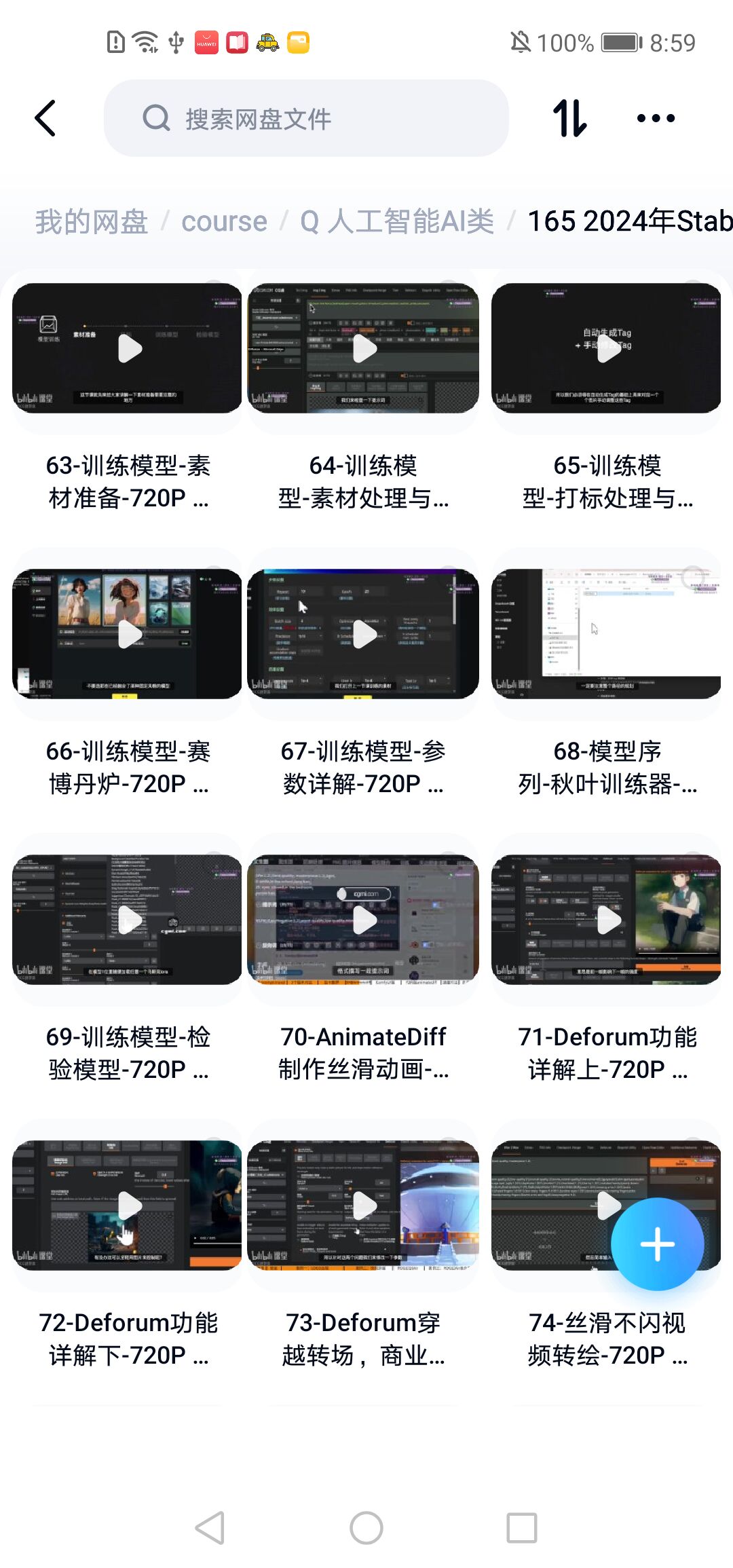Screen dimensions: 733x1568
Task: Jump to 我的网盘 in breadcrumb
Action: pyautogui.click(x=92, y=221)
